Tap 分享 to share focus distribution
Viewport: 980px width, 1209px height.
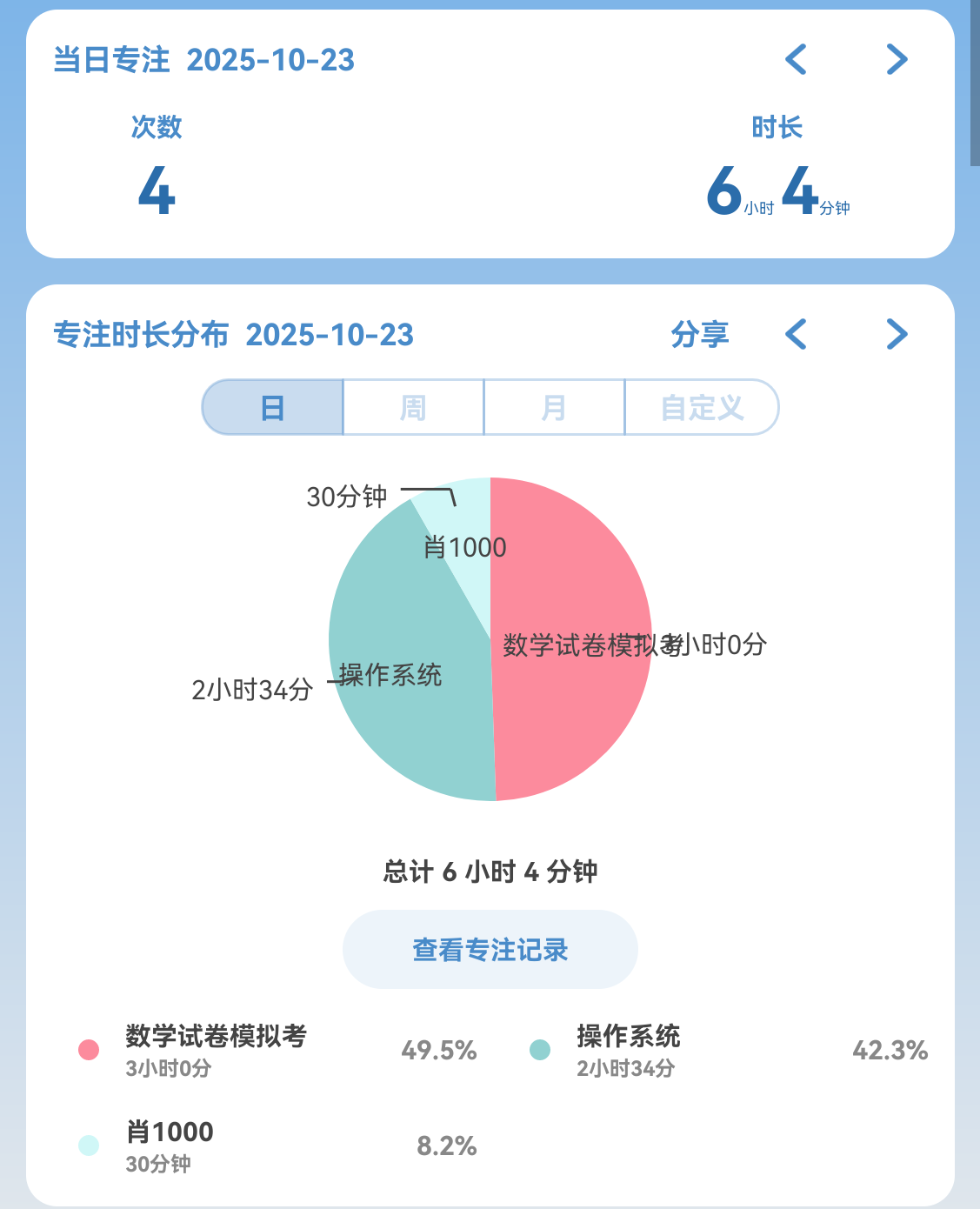click(700, 334)
